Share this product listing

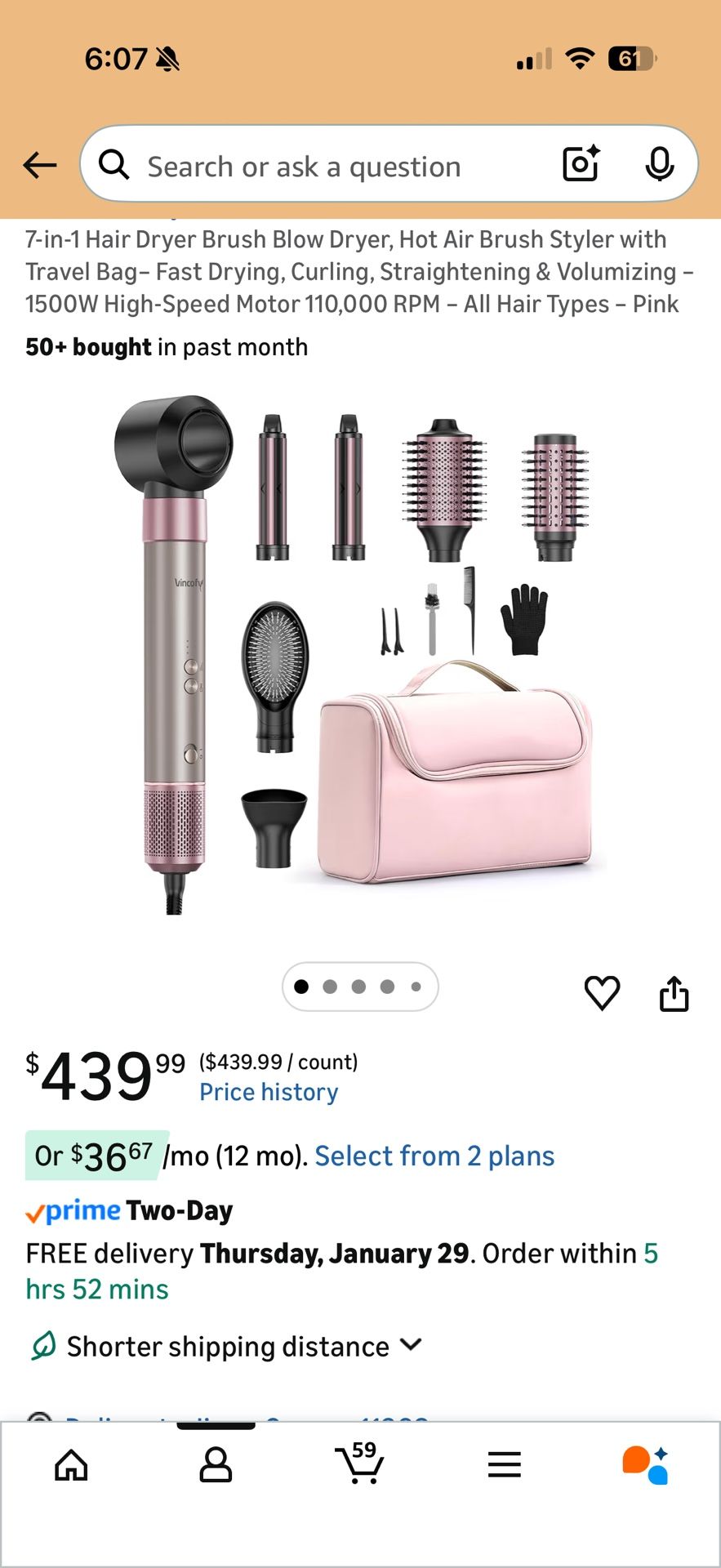pyautogui.click(x=674, y=993)
